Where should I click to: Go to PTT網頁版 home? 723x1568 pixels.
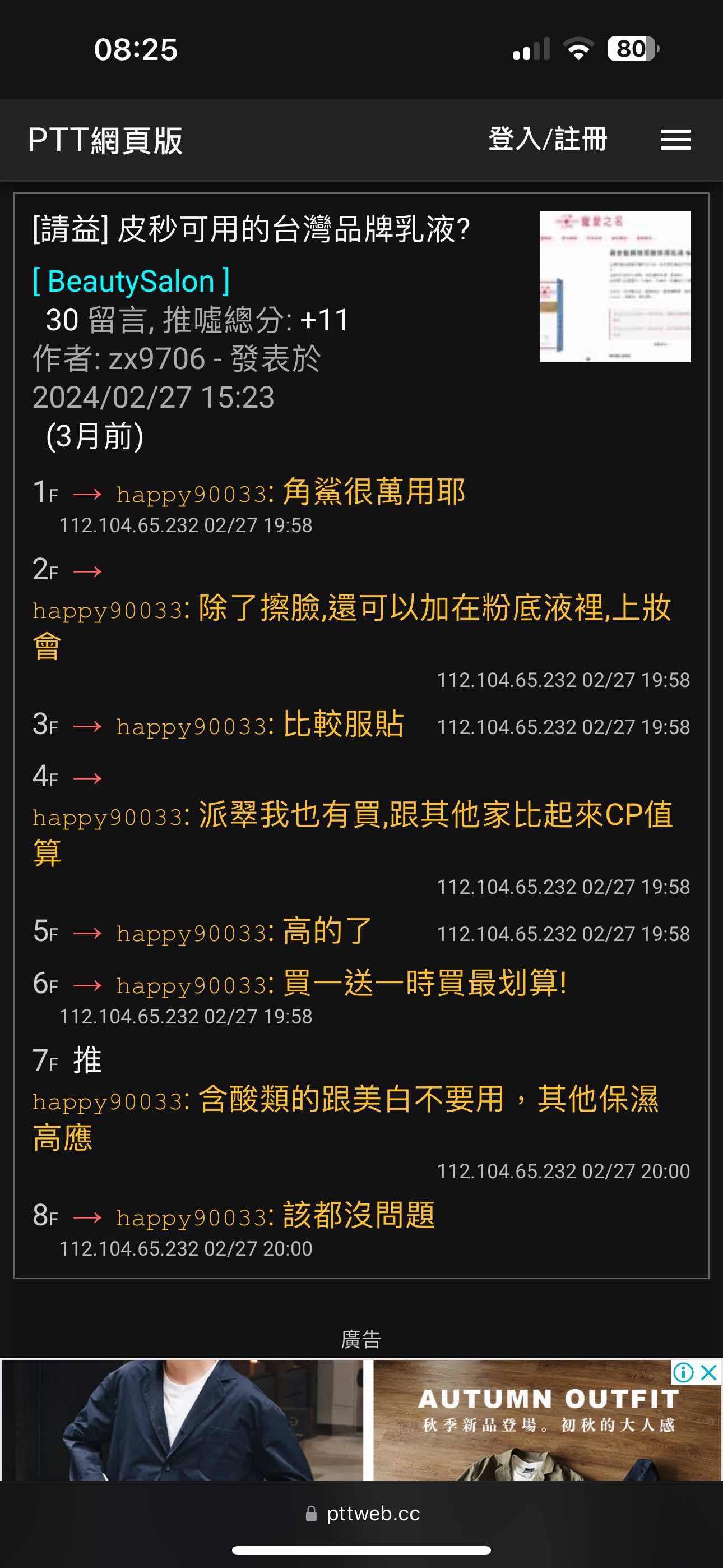tap(105, 140)
